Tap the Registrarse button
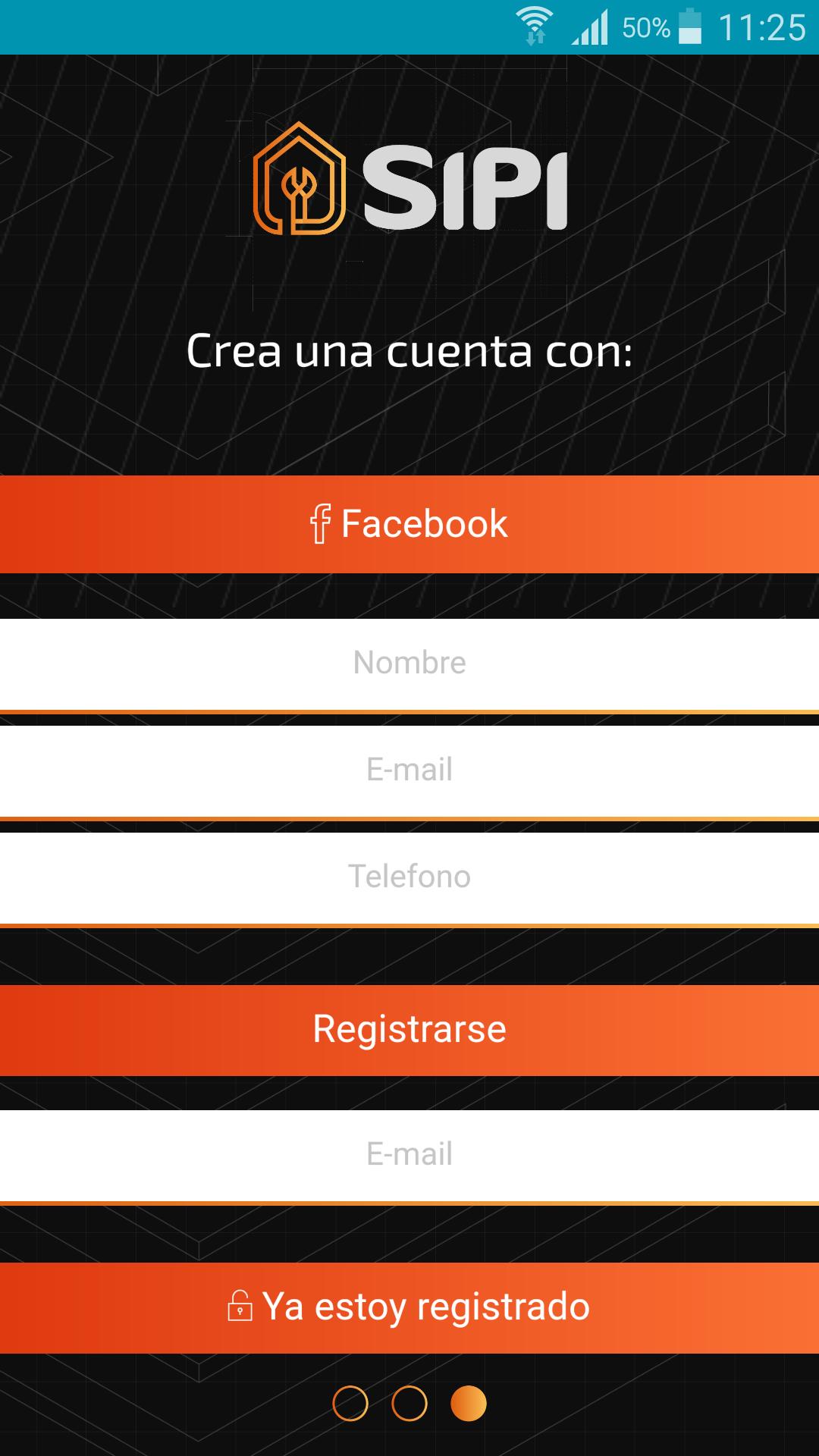819x1456 pixels. pos(409,1030)
